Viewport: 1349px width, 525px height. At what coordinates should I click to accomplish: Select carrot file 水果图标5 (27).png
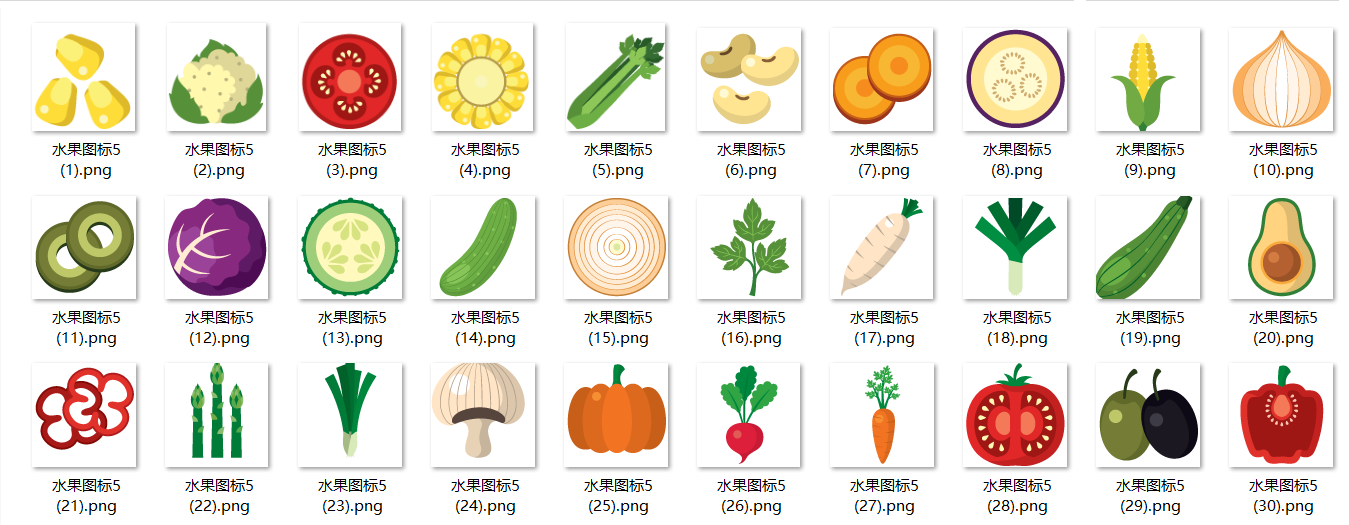pos(882,415)
